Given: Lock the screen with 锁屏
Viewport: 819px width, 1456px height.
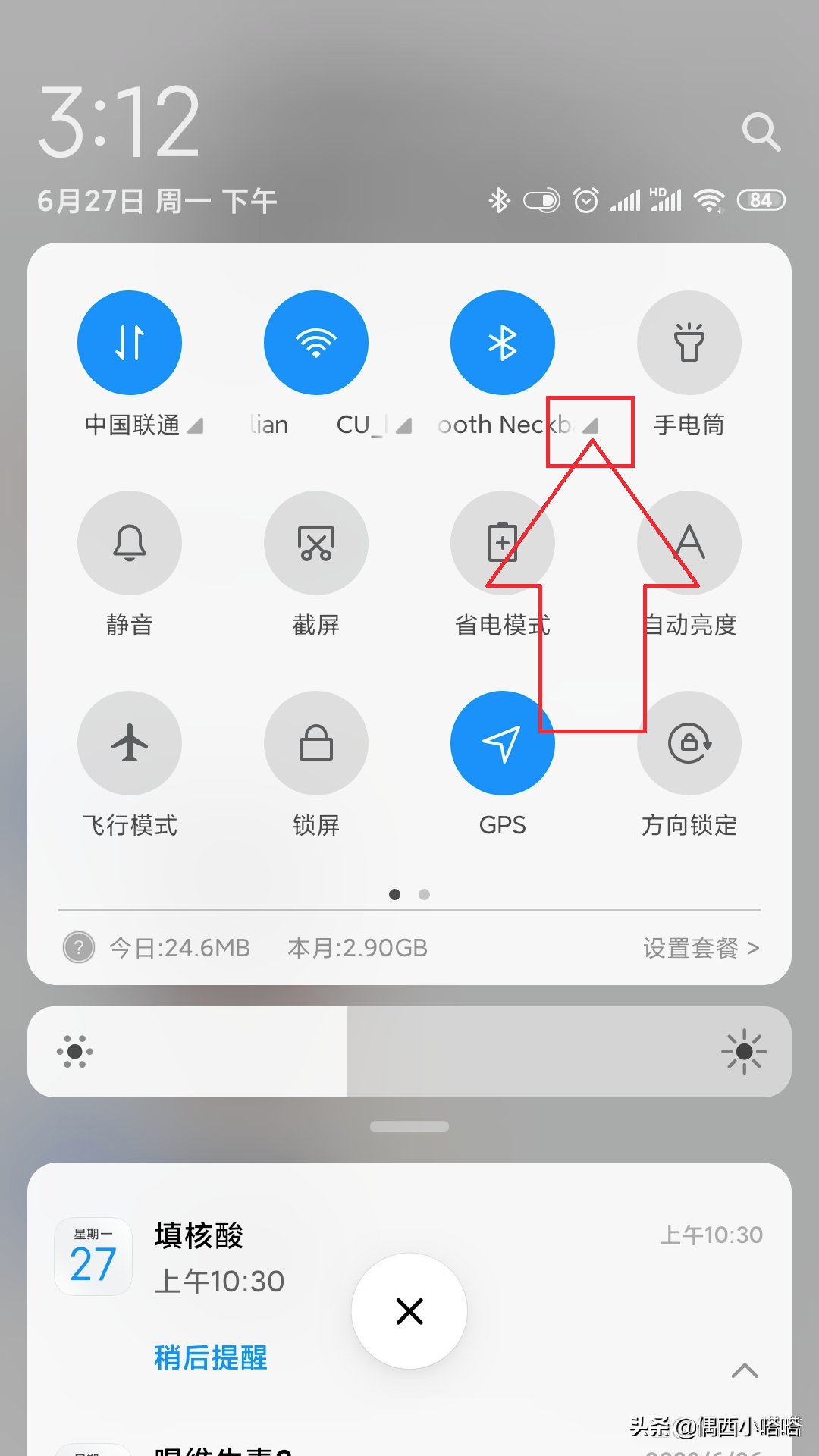Looking at the screenshot, I should (316, 743).
